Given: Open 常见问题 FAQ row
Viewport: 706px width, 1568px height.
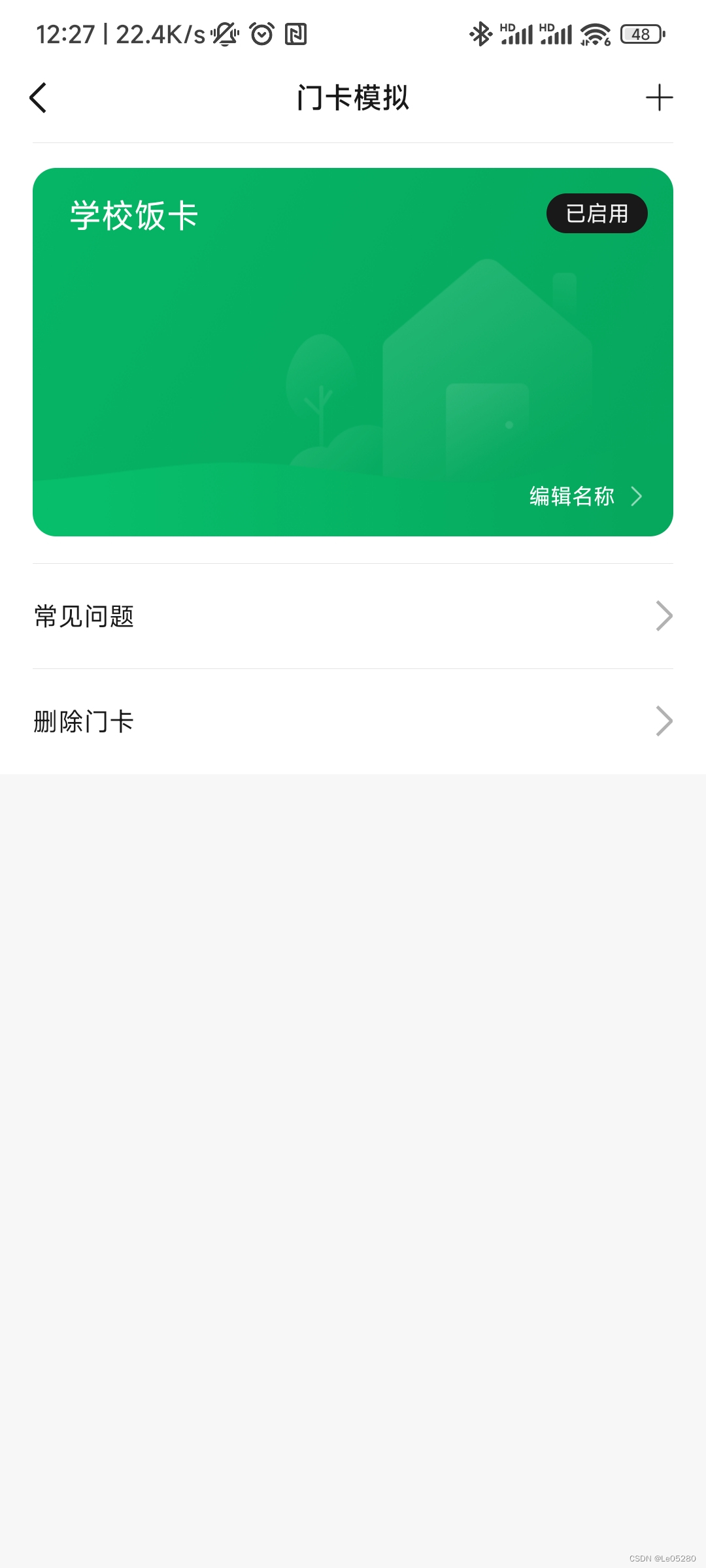Looking at the screenshot, I should [x=353, y=616].
